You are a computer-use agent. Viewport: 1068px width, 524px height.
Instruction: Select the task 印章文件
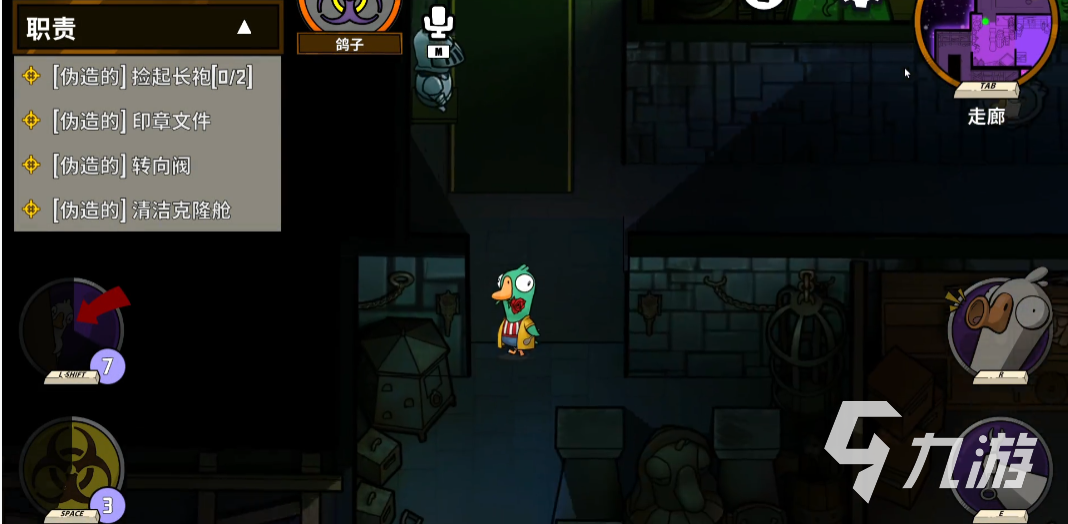click(130, 121)
